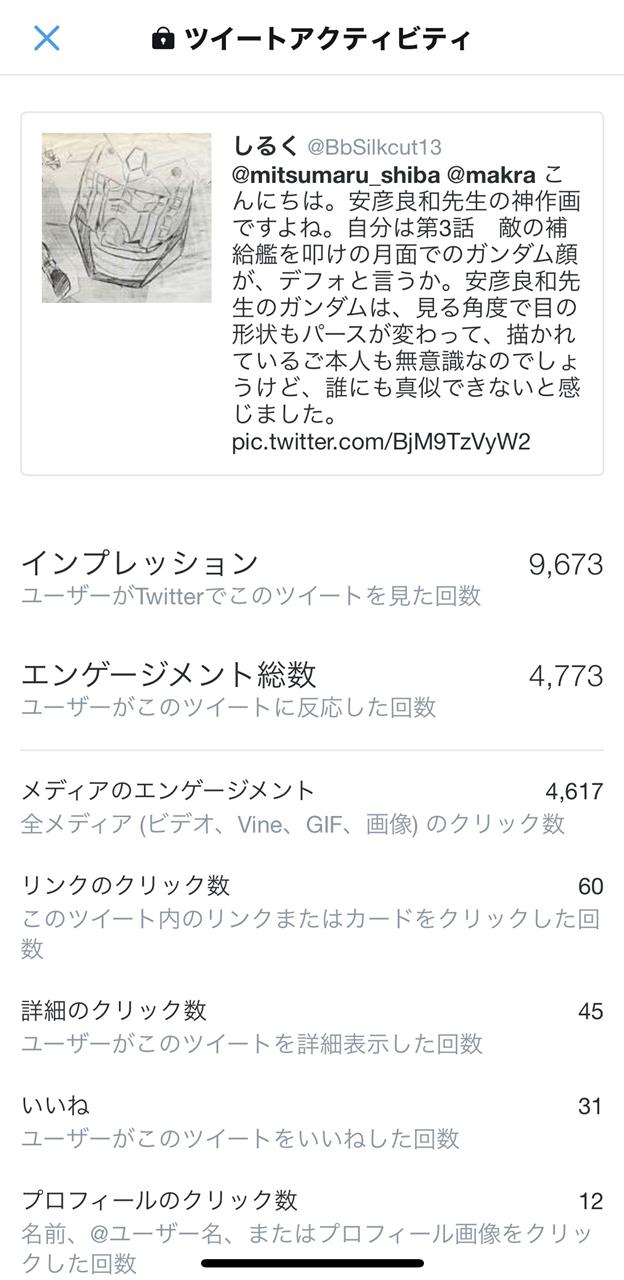
Task: Open the tweet card by しるく
Action: tap(312, 293)
